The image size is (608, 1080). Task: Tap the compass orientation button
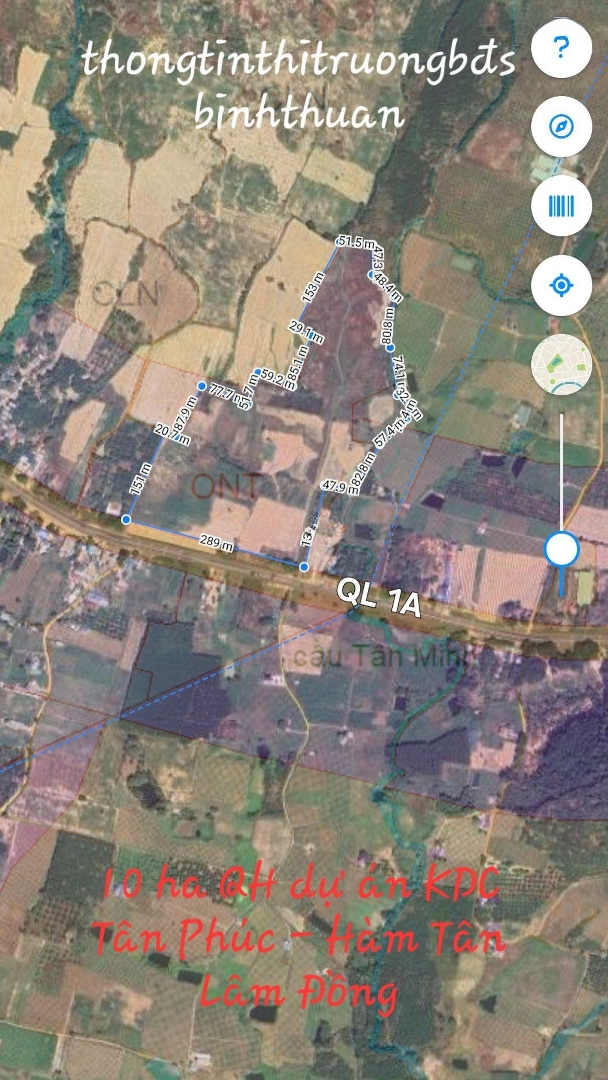point(561,127)
